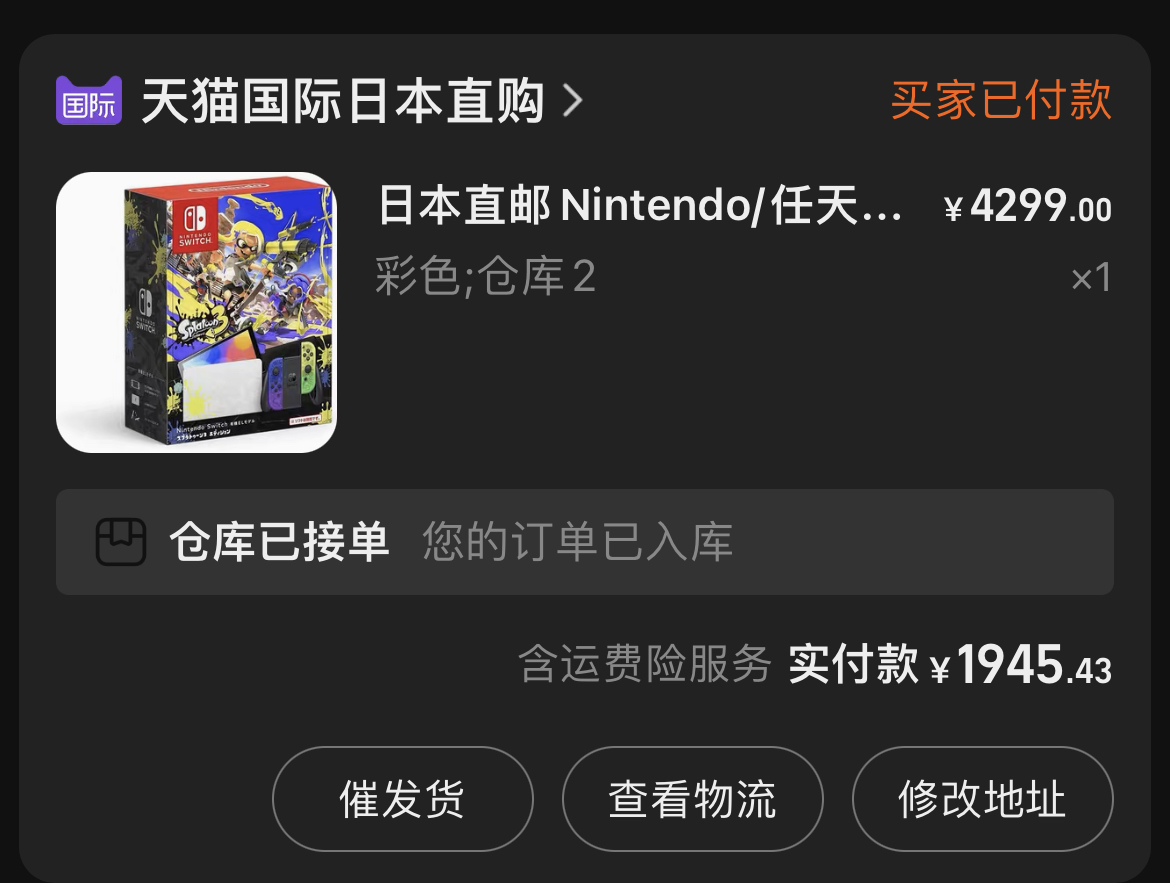
Task: Open the 日本直邮 Nintendo order item
Action: coord(640,207)
